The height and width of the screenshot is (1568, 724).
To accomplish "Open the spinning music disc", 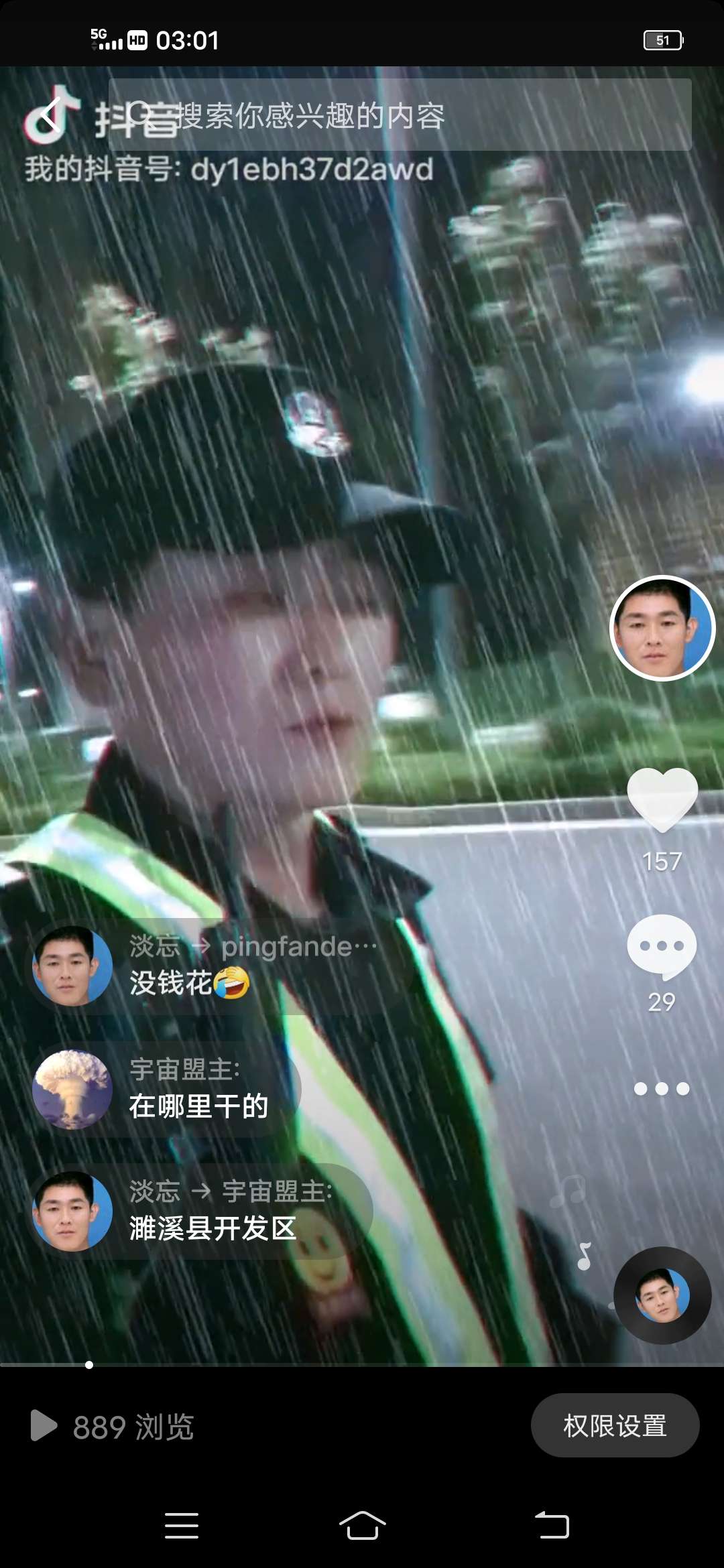I will pyautogui.click(x=662, y=1295).
